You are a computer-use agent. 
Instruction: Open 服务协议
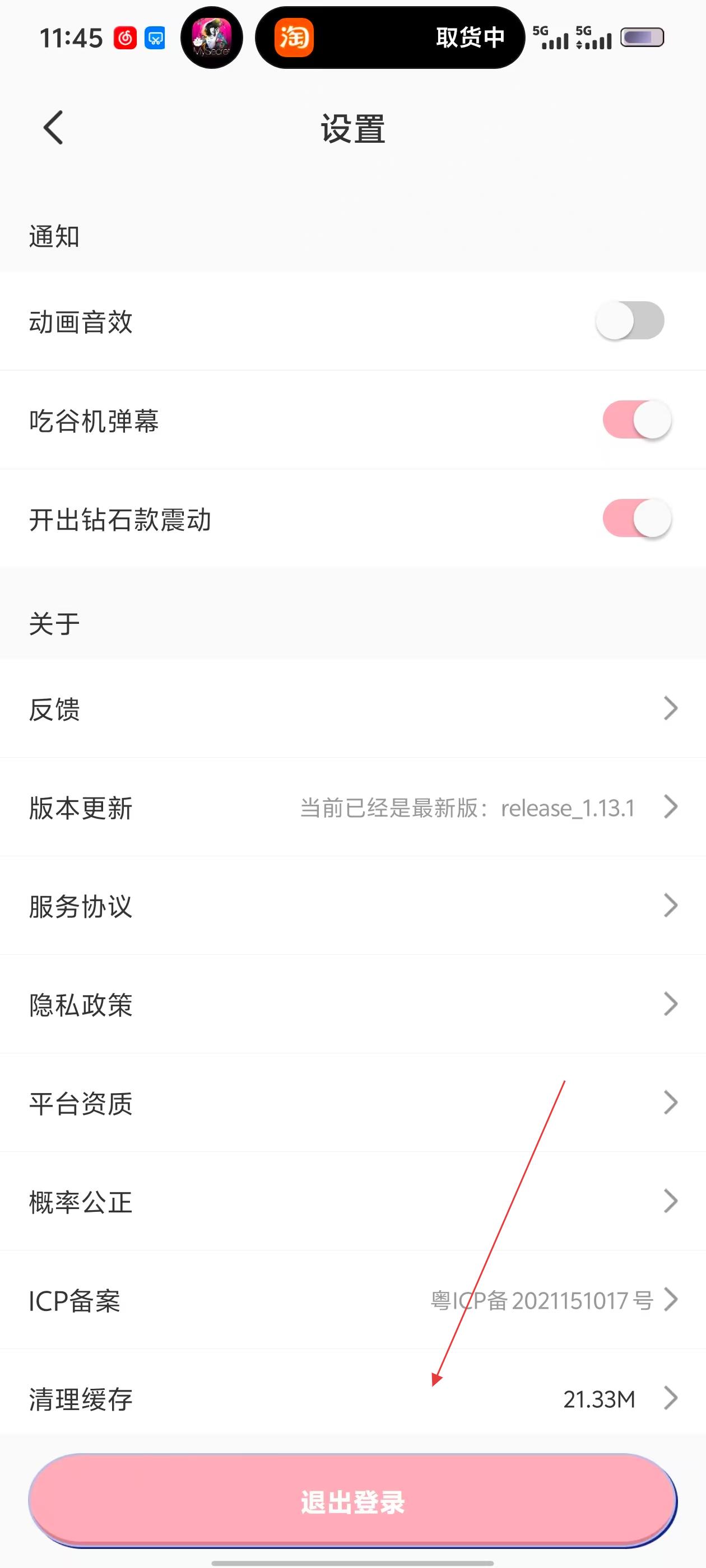click(x=352, y=906)
